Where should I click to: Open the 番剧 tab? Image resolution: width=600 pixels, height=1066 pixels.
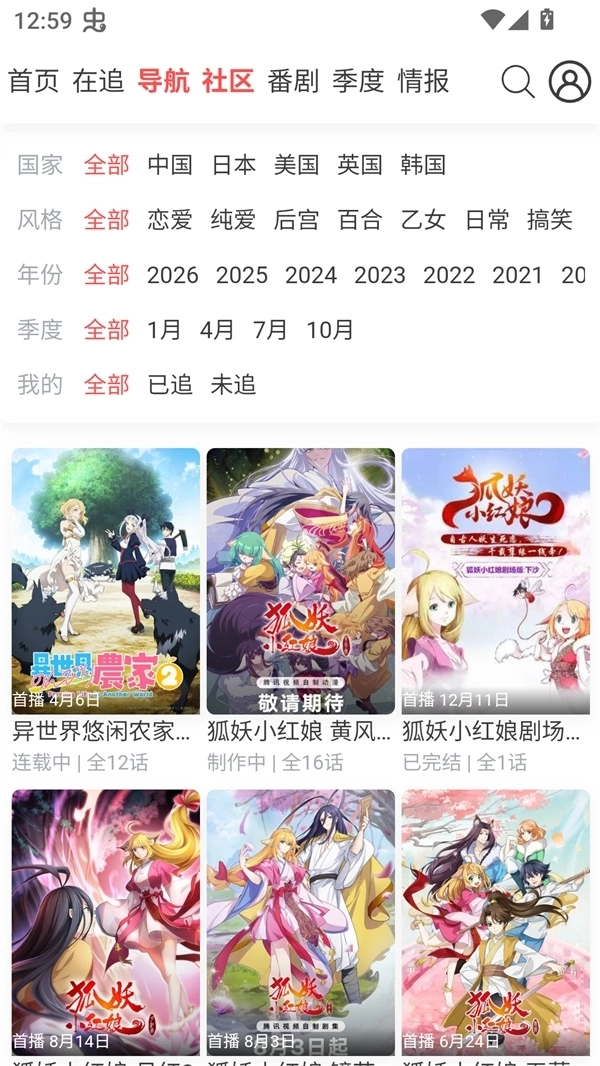(x=293, y=81)
